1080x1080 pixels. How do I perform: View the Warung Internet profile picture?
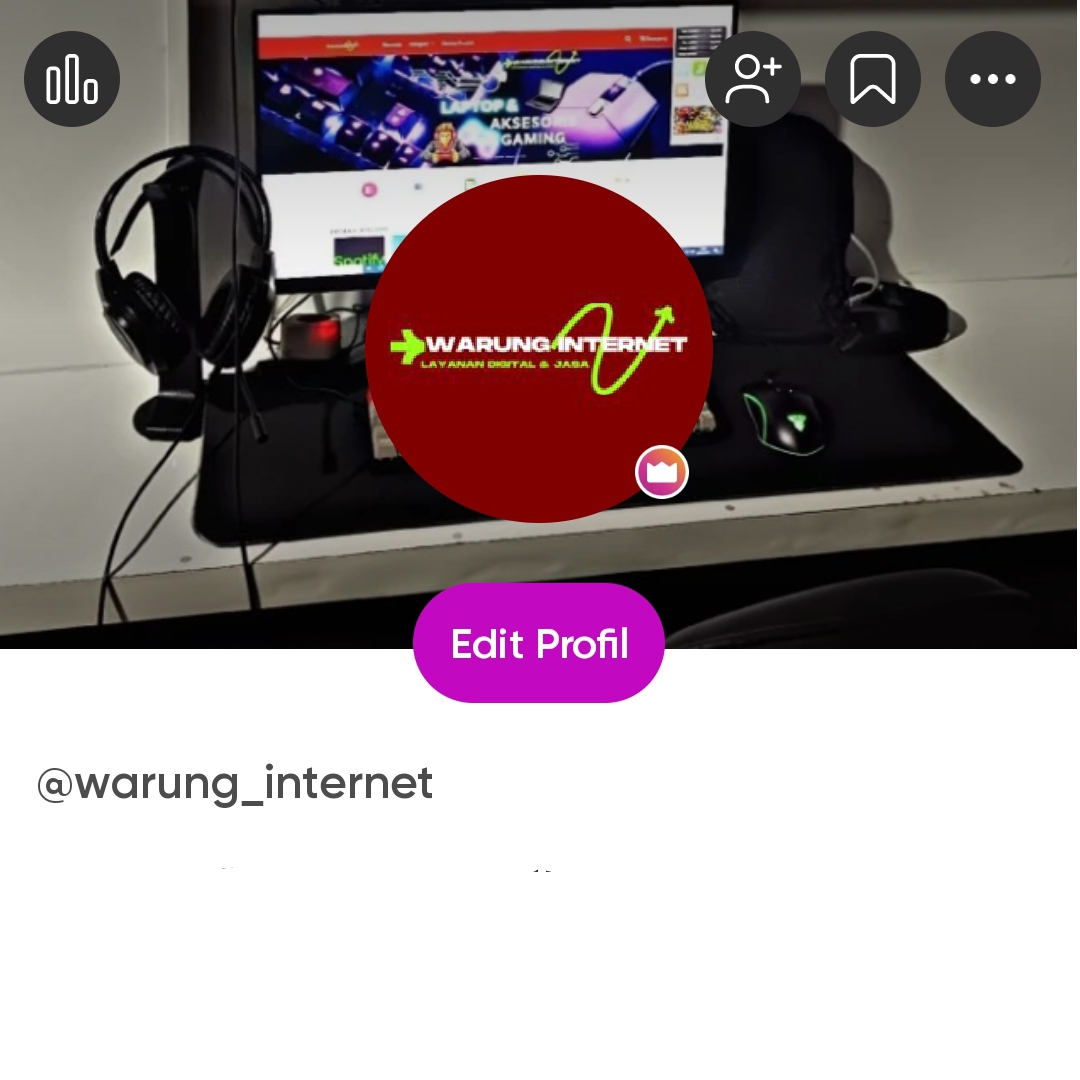pos(539,349)
